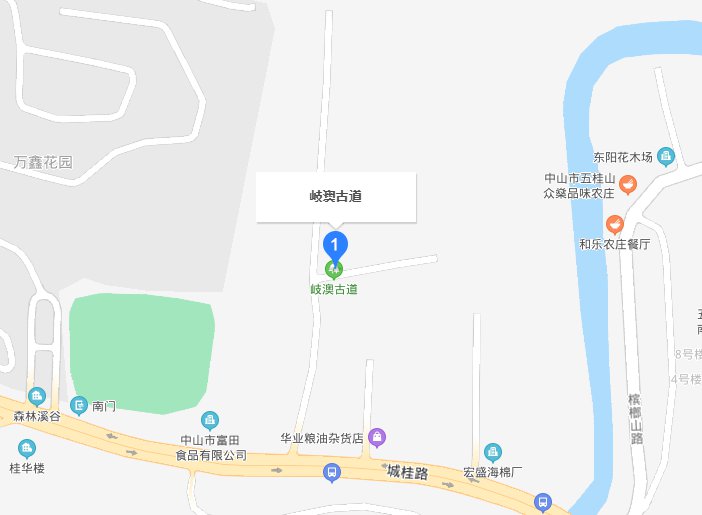Open the 南门 gate icon
Image resolution: width=702 pixels, height=515 pixels.
click(80, 406)
